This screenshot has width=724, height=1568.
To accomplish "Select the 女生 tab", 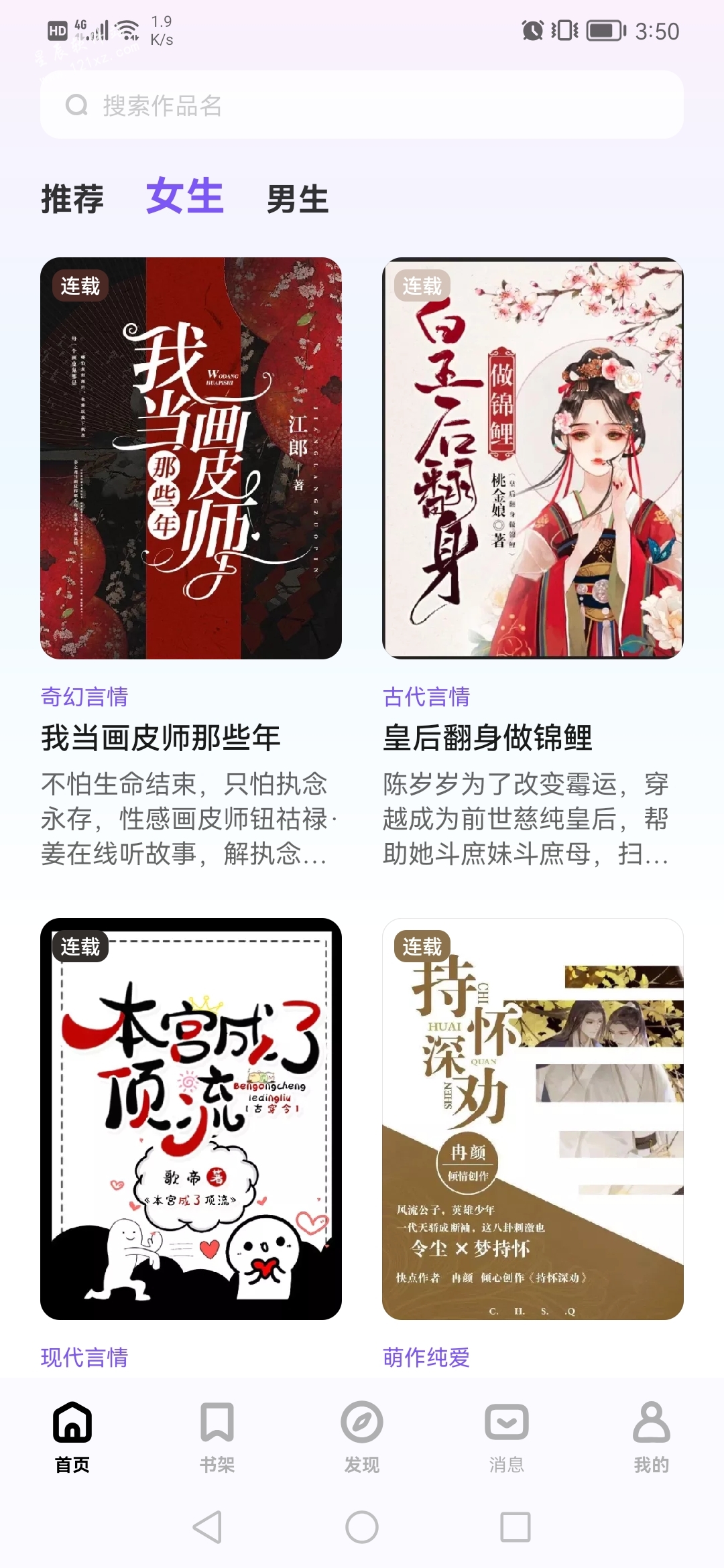I will [x=184, y=196].
